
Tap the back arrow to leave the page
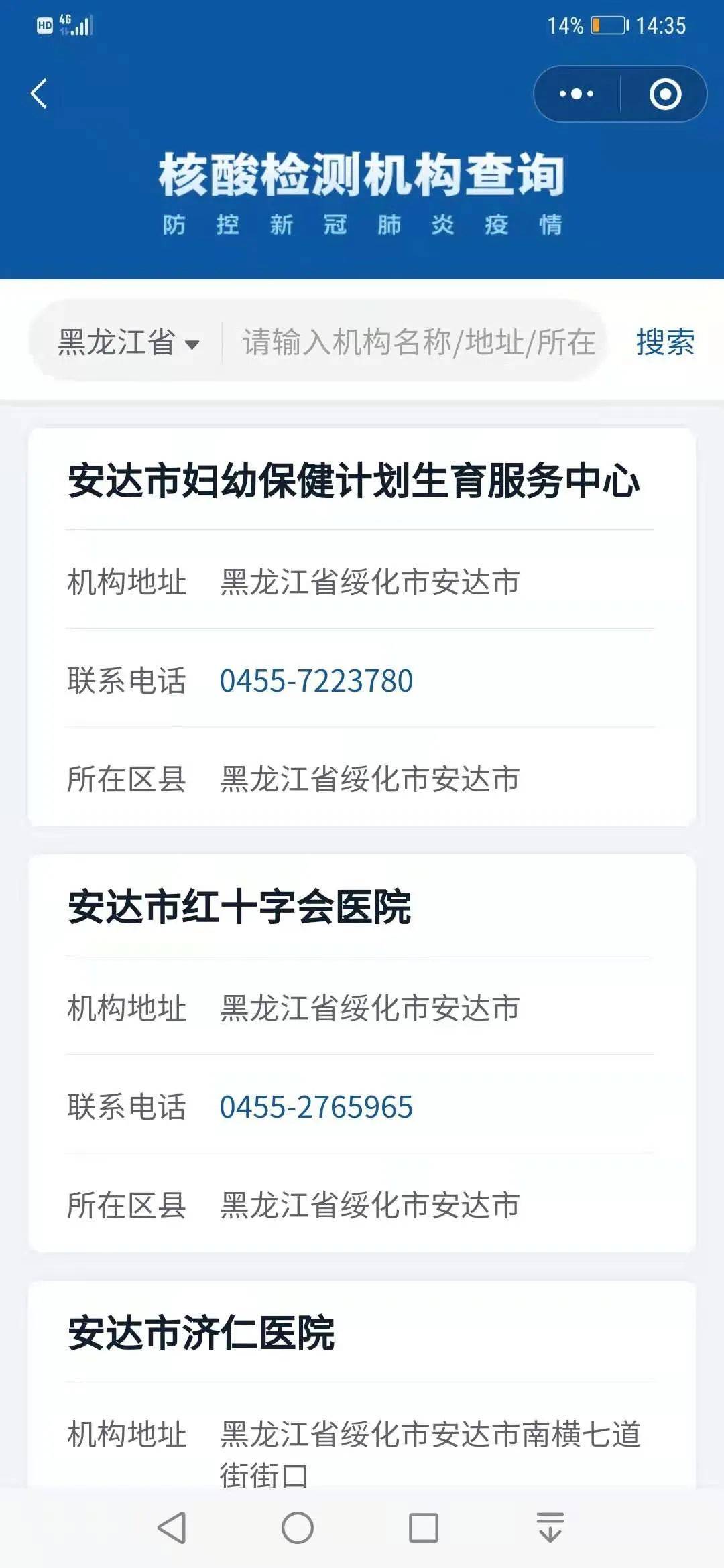point(38,94)
